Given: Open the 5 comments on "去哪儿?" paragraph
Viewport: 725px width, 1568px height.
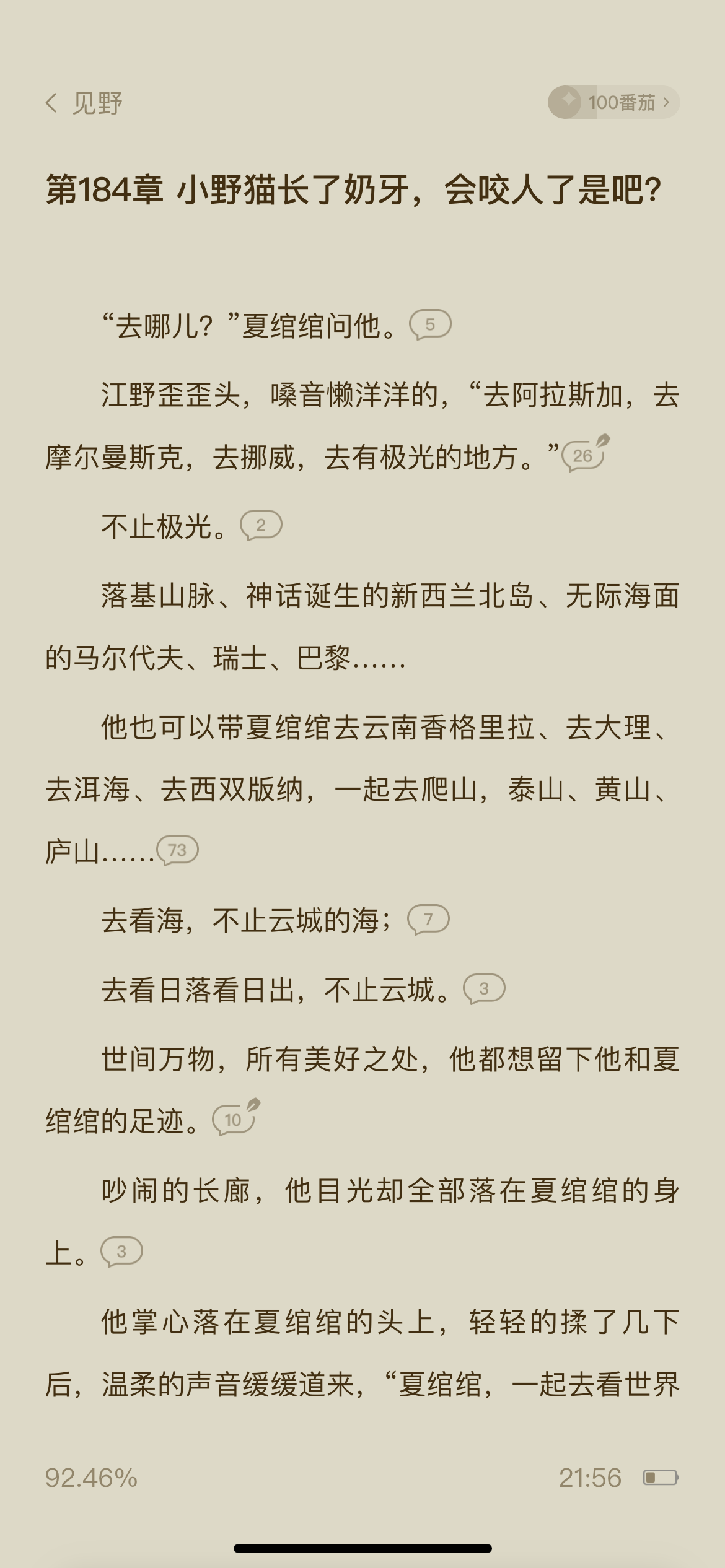Looking at the screenshot, I should [430, 324].
